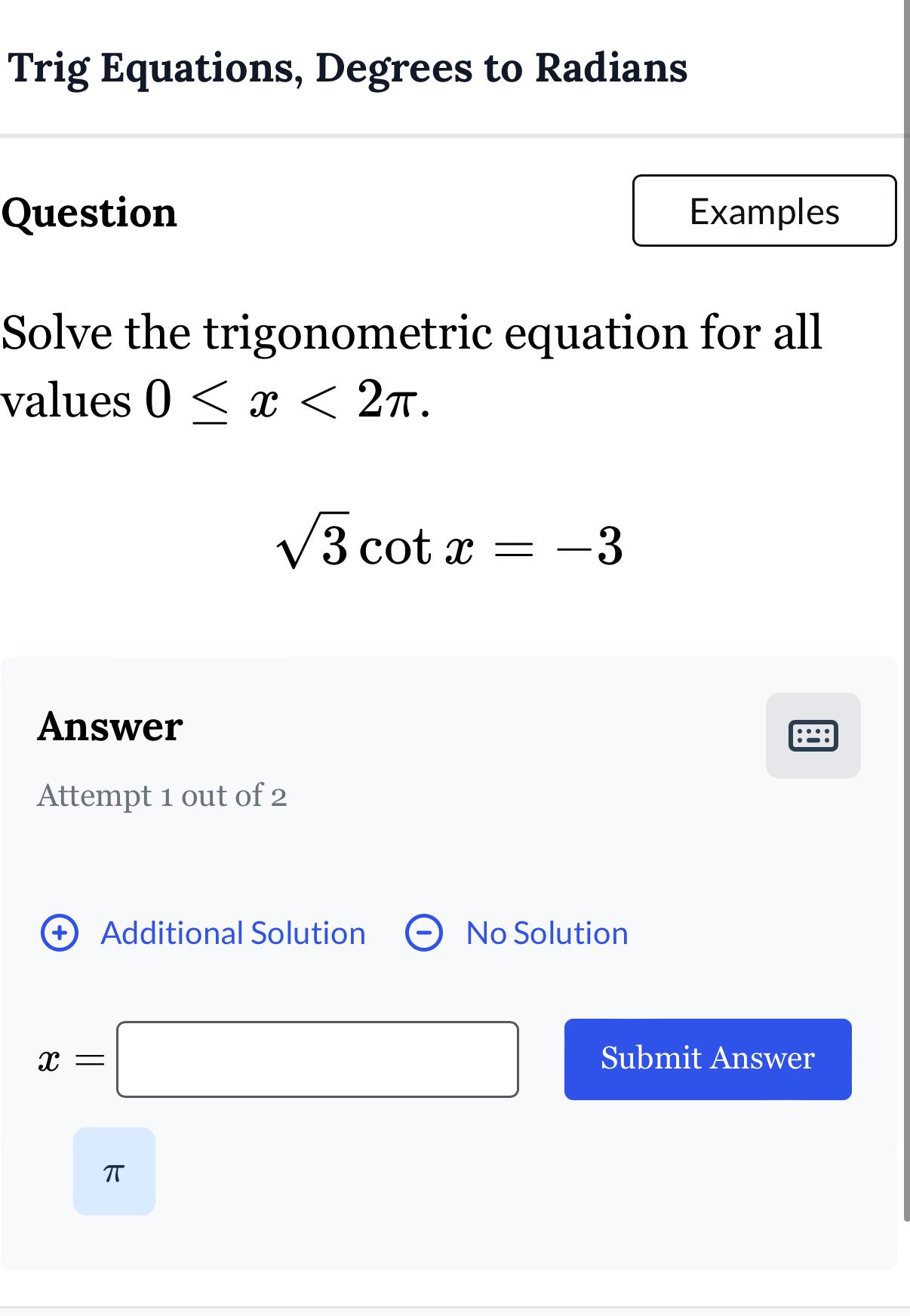Tap the π insertion key below the input

coord(113,1171)
